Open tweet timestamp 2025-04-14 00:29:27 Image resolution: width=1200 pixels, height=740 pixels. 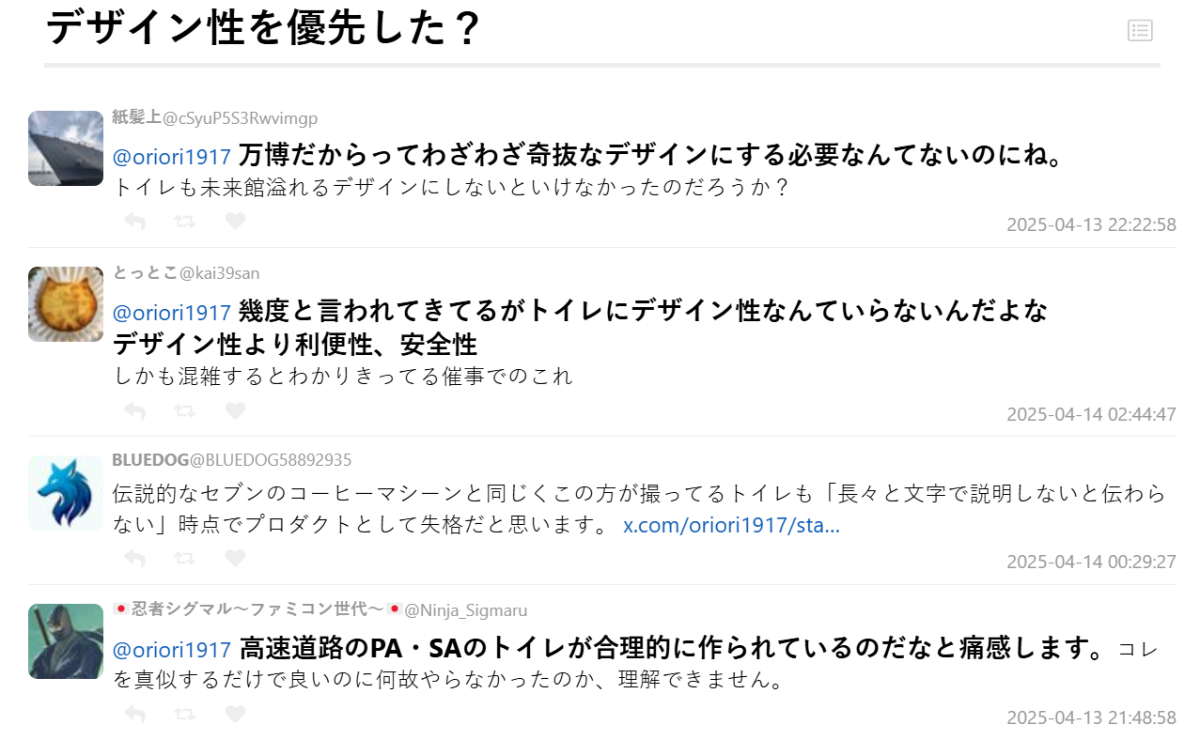[x=1091, y=562]
